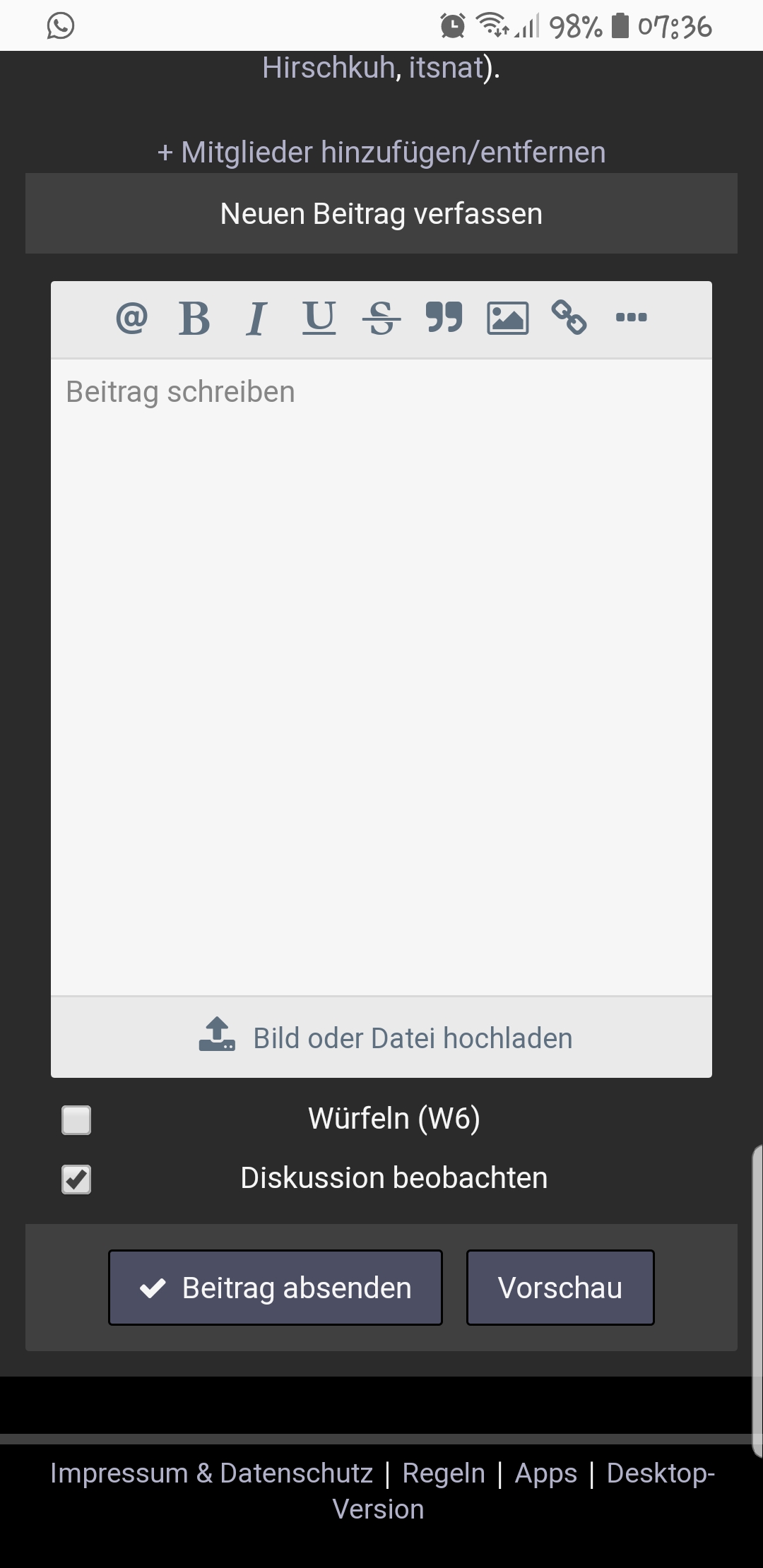Insert a mention with the @ icon

[x=132, y=318]
